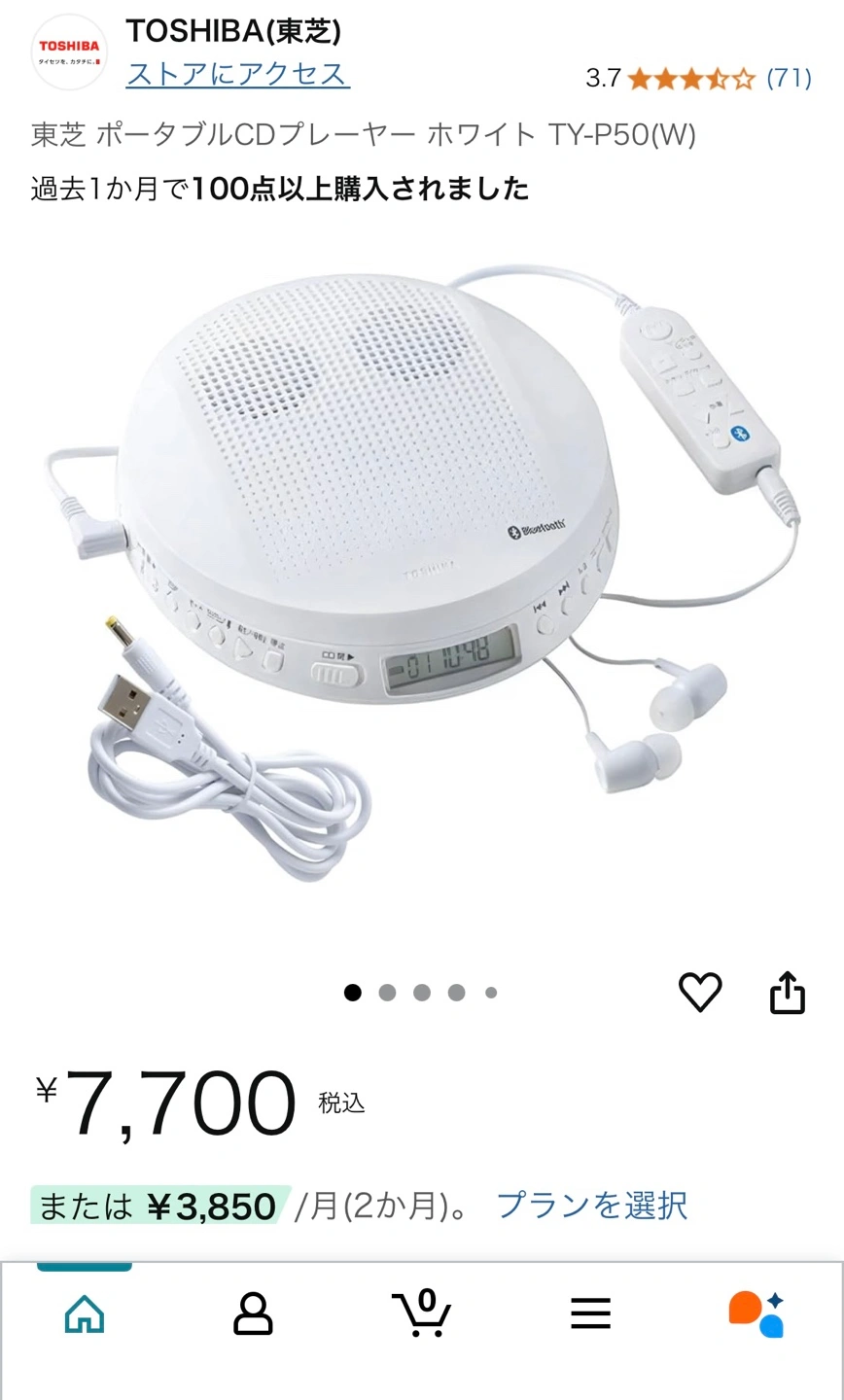Open the account profile tab

click(x=253, y=1314)
